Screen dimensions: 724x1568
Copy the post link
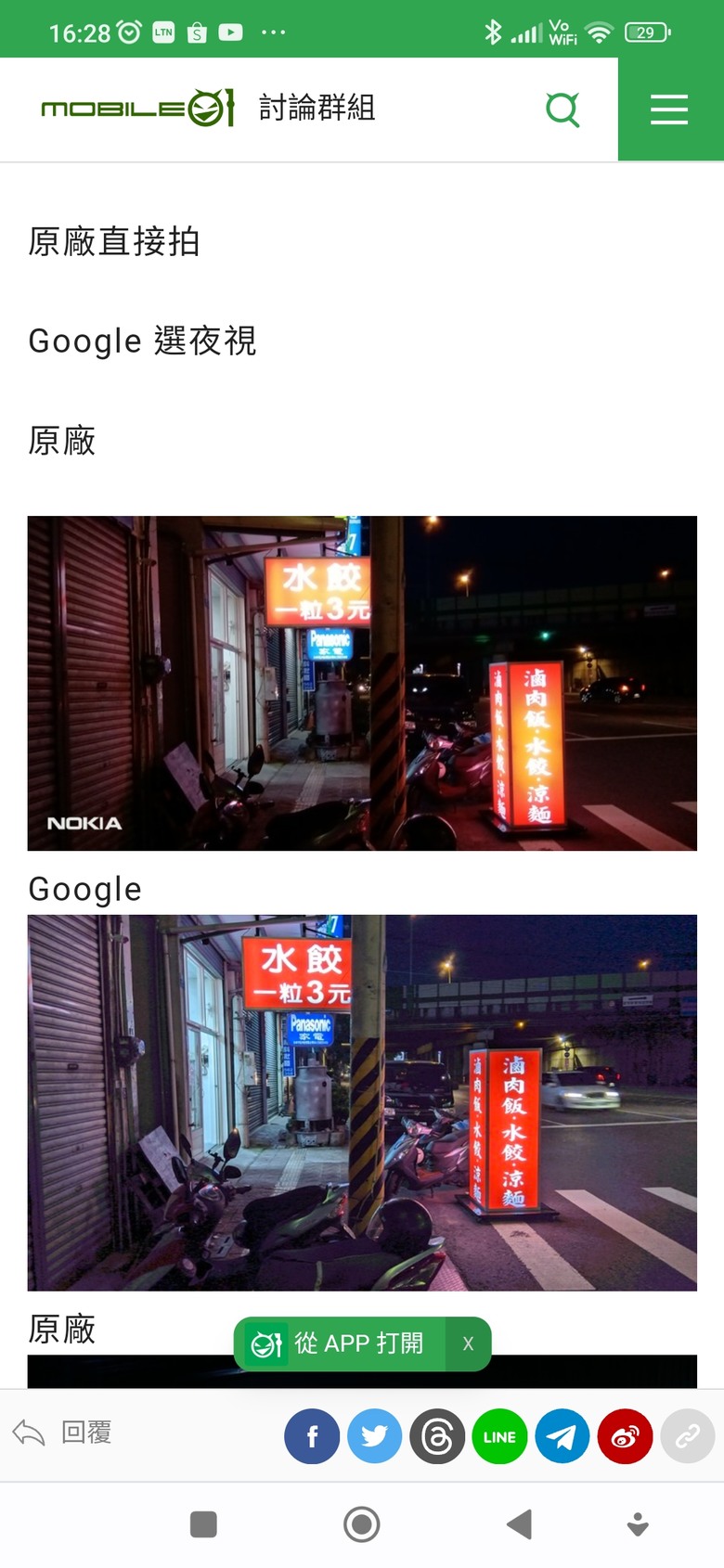coord(687,1436)
